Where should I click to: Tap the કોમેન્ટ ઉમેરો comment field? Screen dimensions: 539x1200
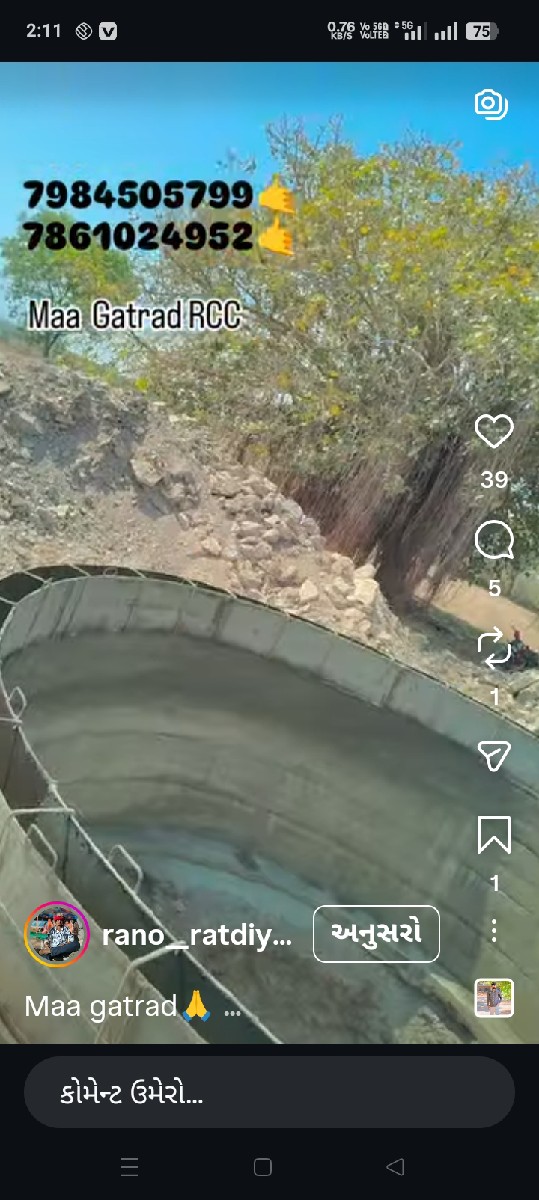[269, 1093]
